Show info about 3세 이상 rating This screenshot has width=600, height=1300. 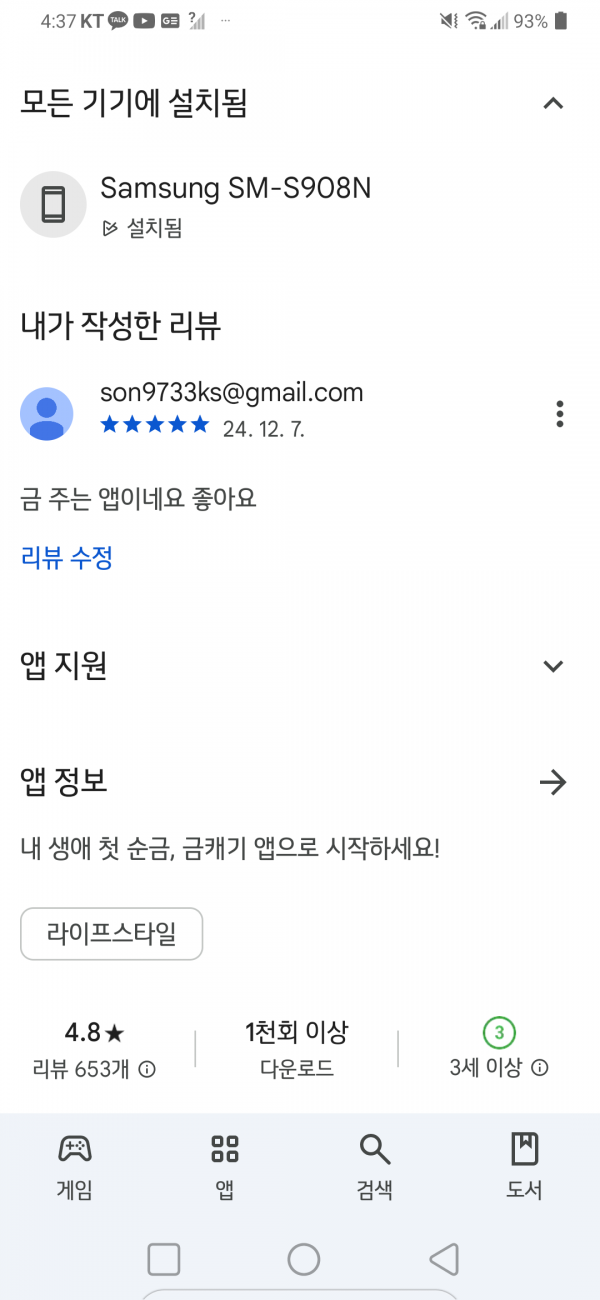[540, 1068]
